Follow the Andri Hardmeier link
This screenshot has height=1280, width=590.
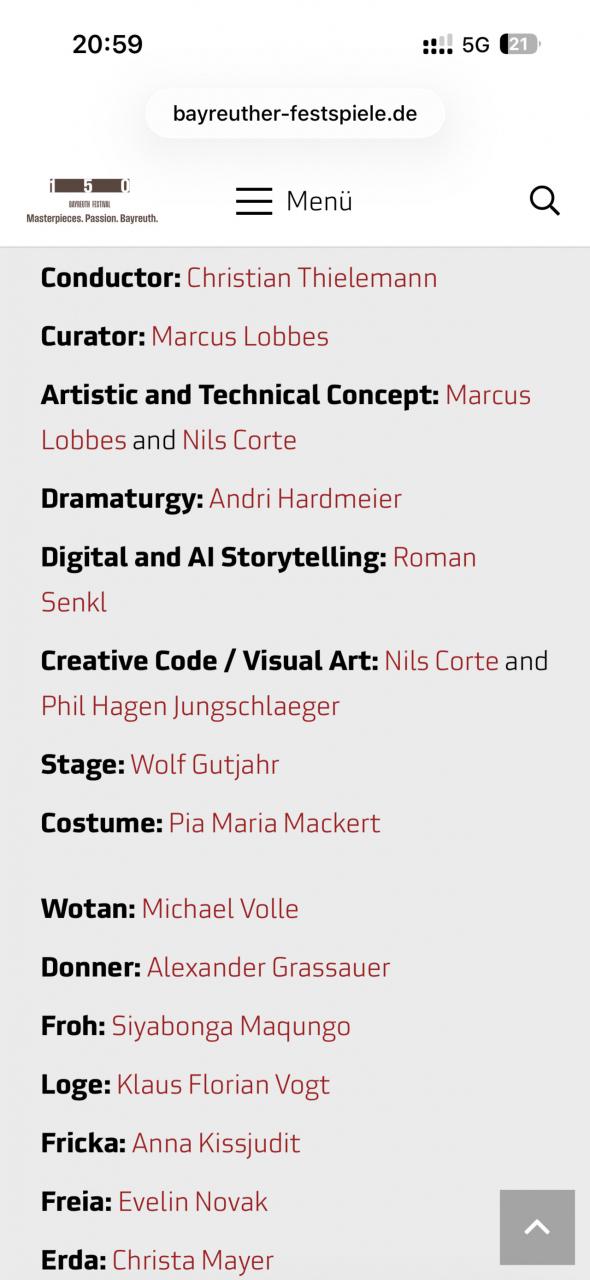tap(305, 498)
